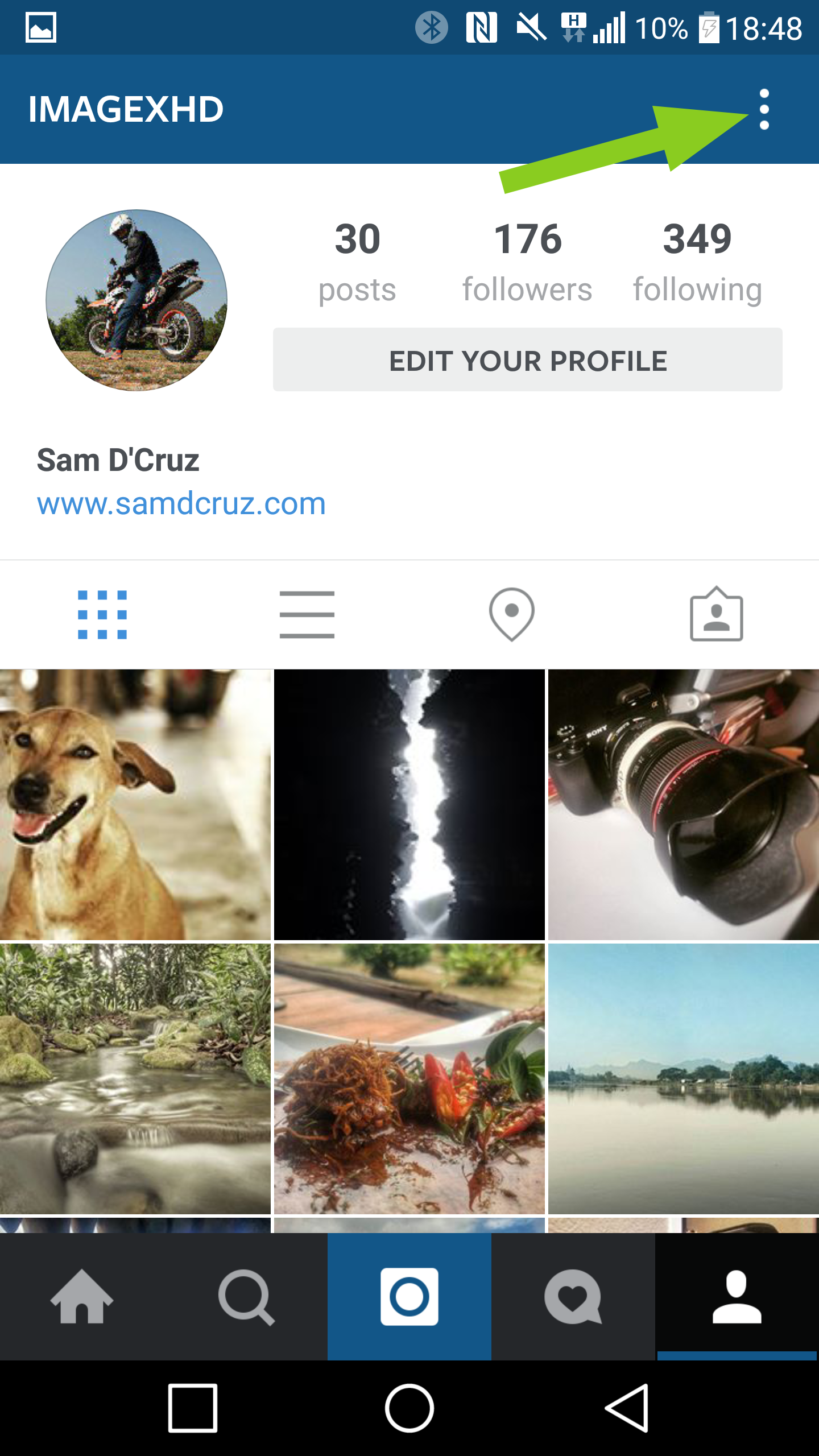Open the Sony camera photo

pyautogui.click(x=683, y=804)
